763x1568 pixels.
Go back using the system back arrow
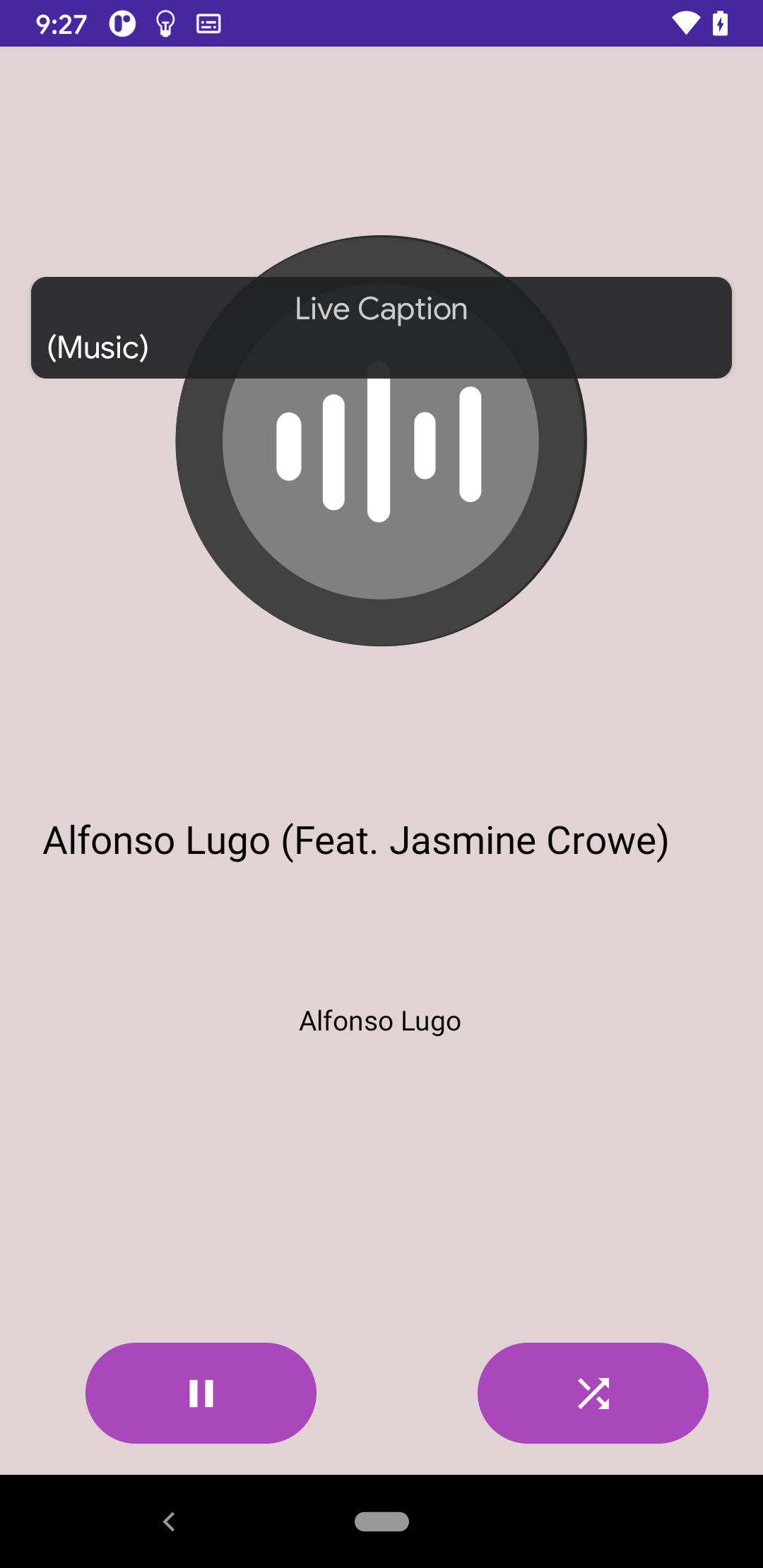click(x=169, y=1521)
